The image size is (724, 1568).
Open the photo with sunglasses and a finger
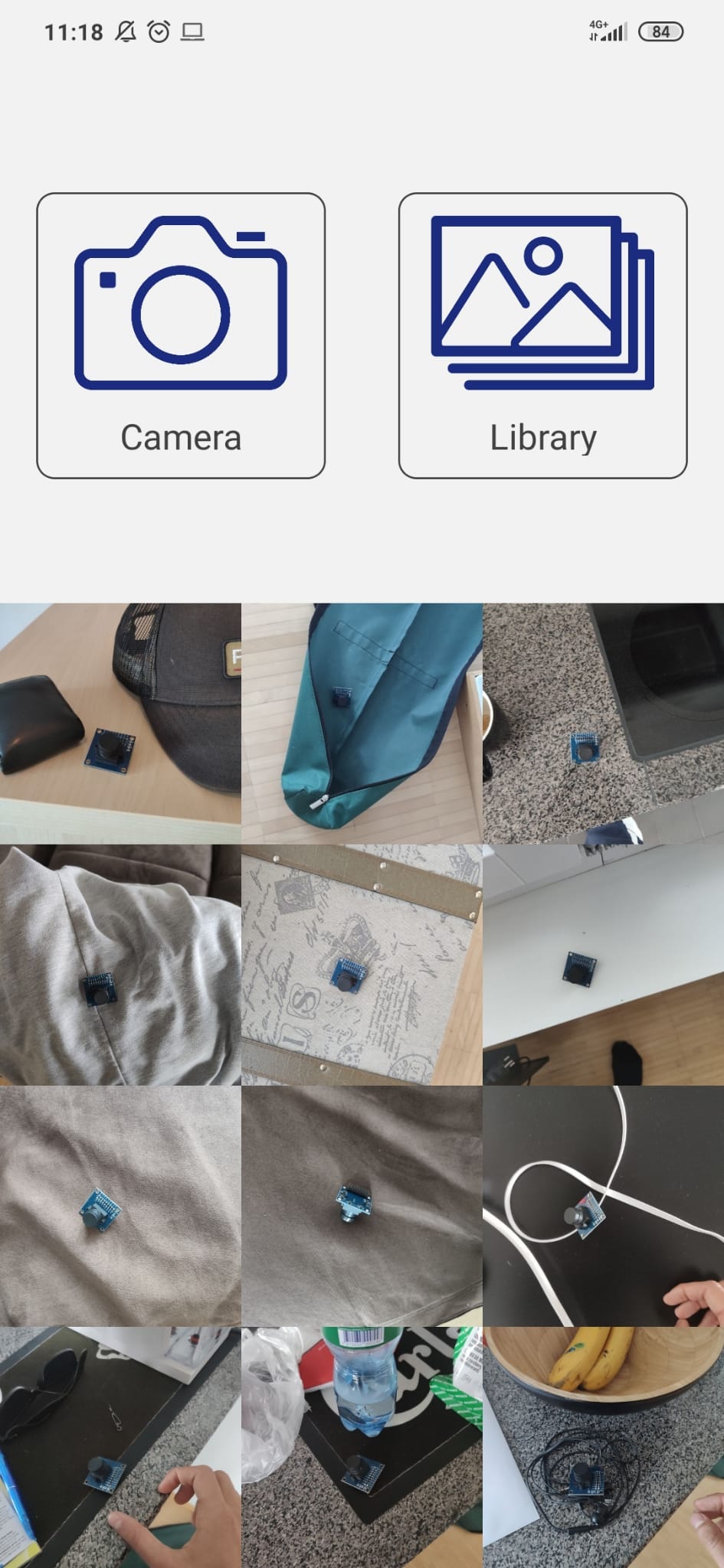pos(120,1447)
